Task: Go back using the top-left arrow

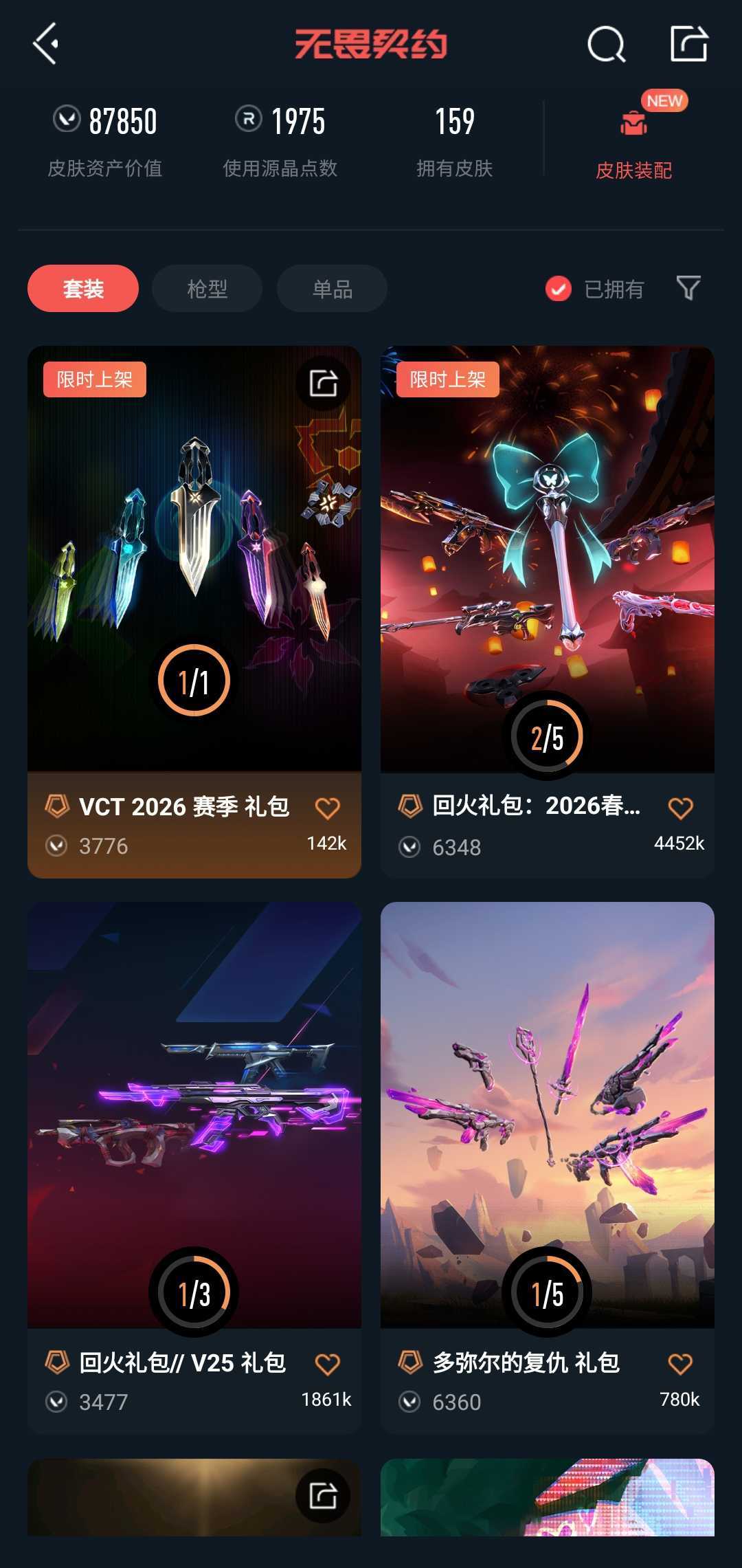Action: point(46,44)
